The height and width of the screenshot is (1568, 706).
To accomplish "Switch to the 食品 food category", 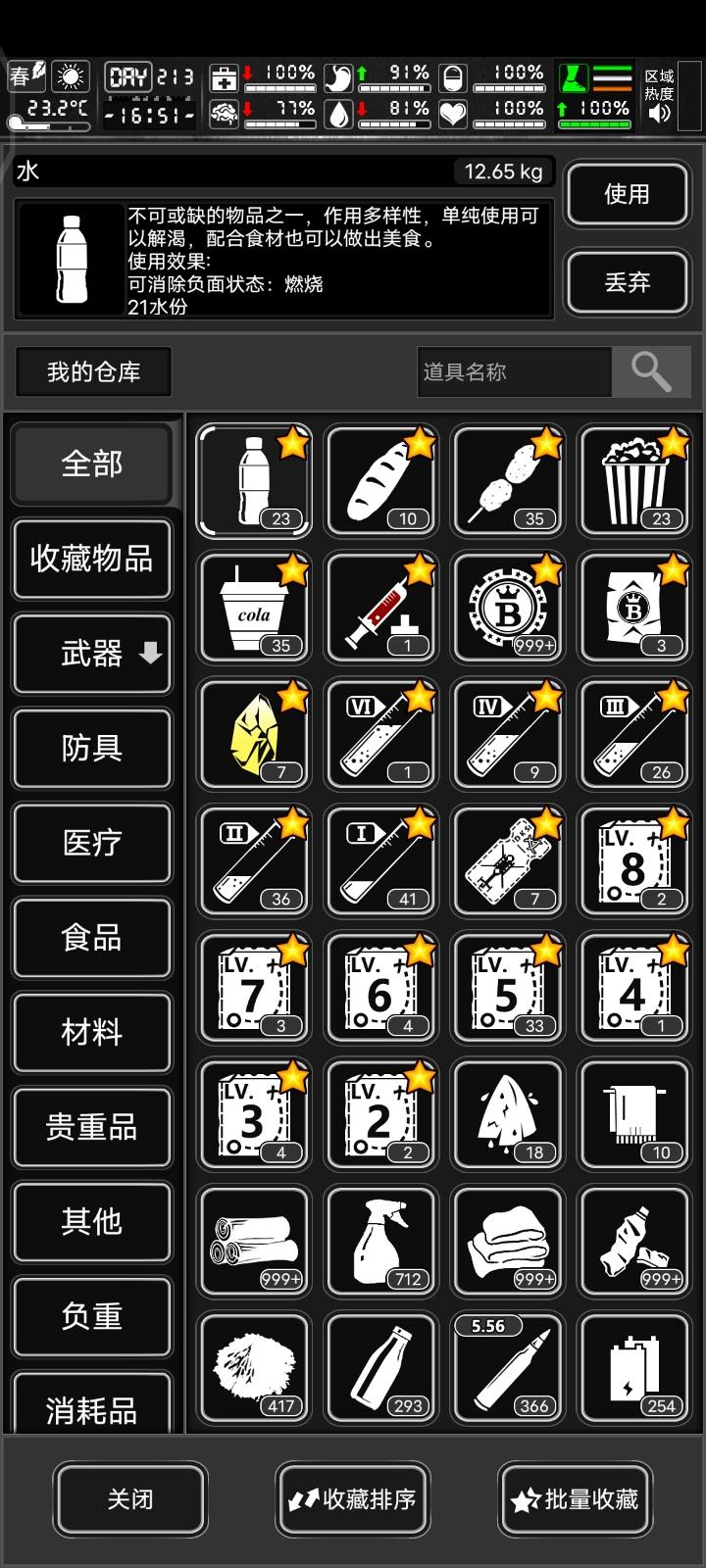I will point(91,938).
